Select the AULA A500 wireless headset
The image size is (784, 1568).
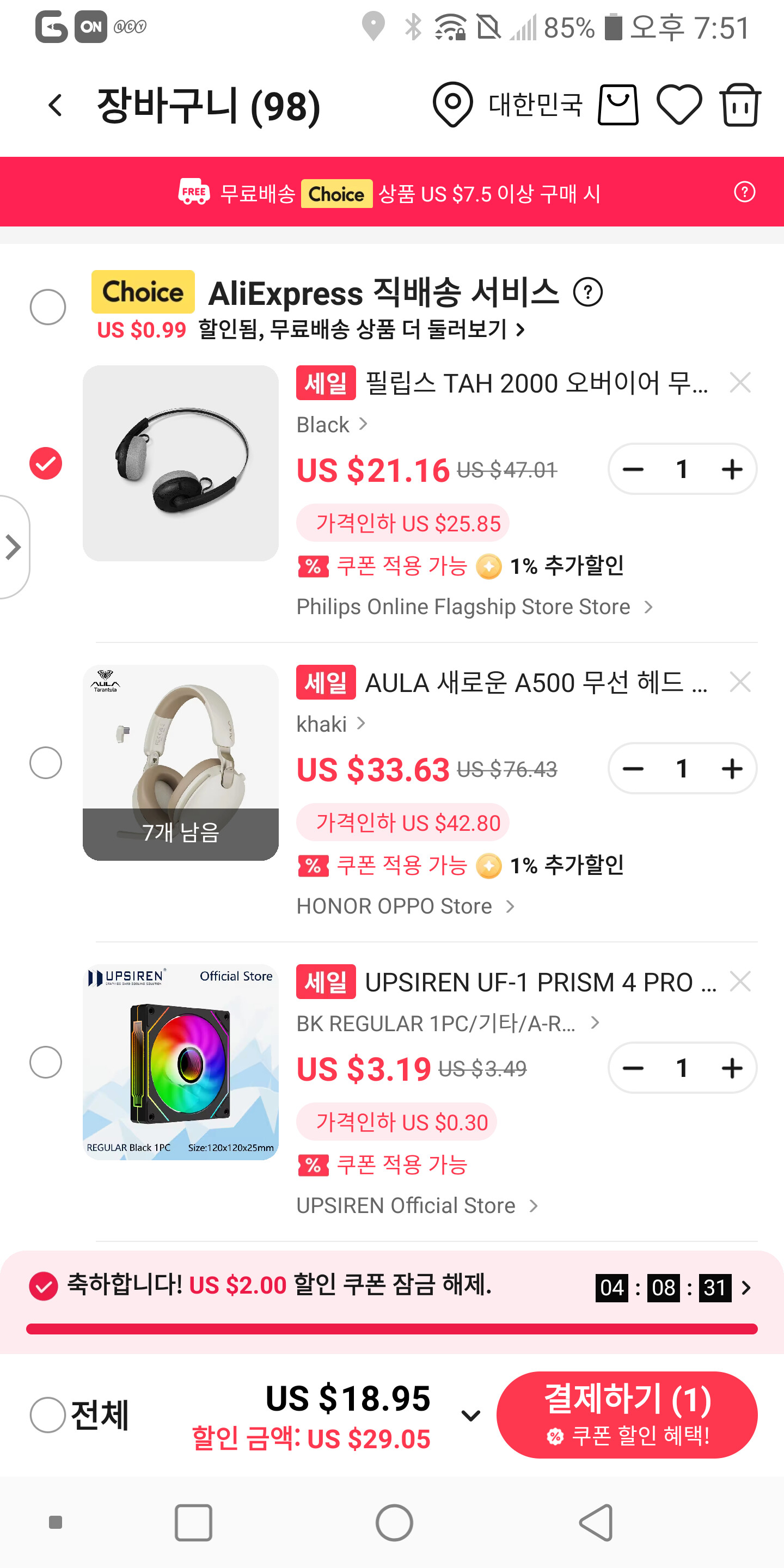click(x=46, y=763)
